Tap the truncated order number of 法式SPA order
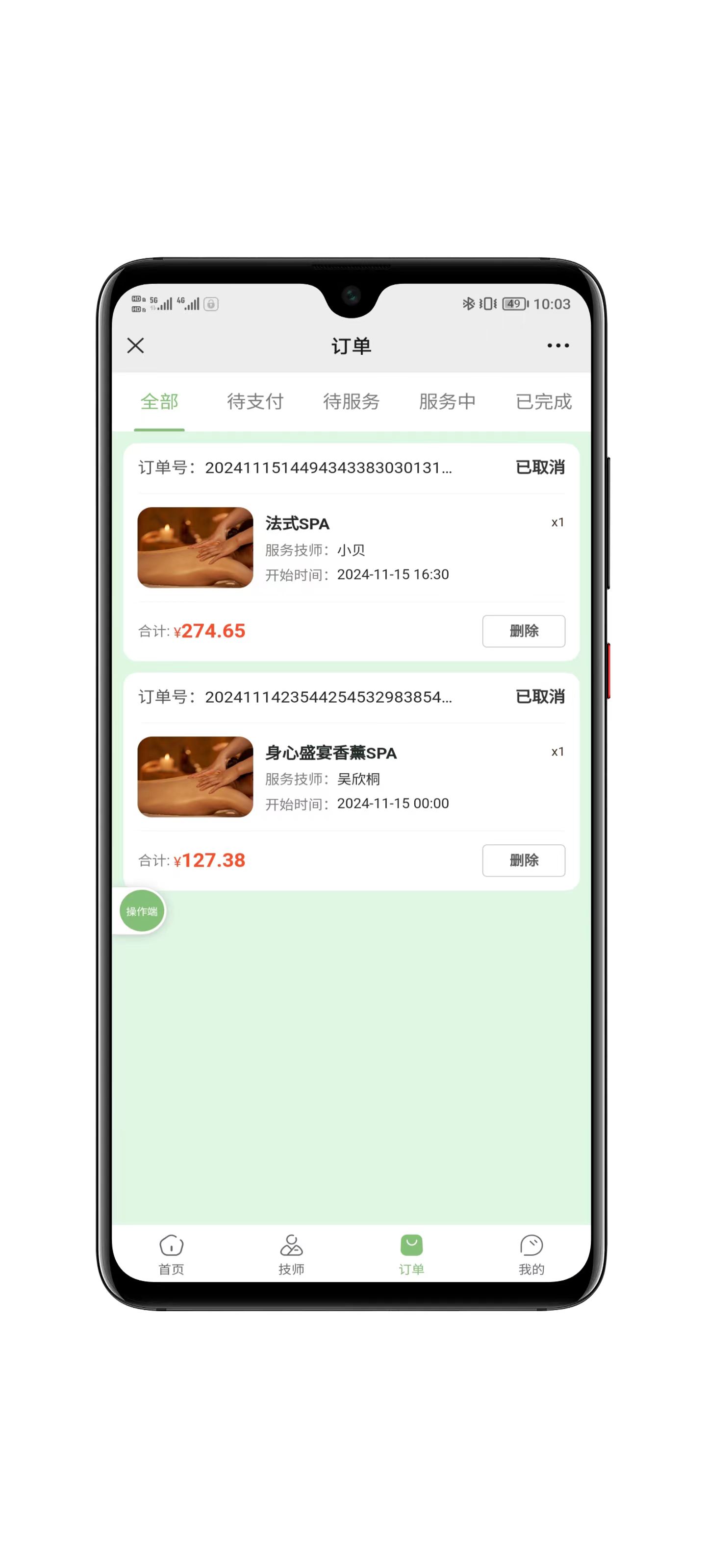Image resolution: width=706 pixels, height=1568 pixels. 329,468
